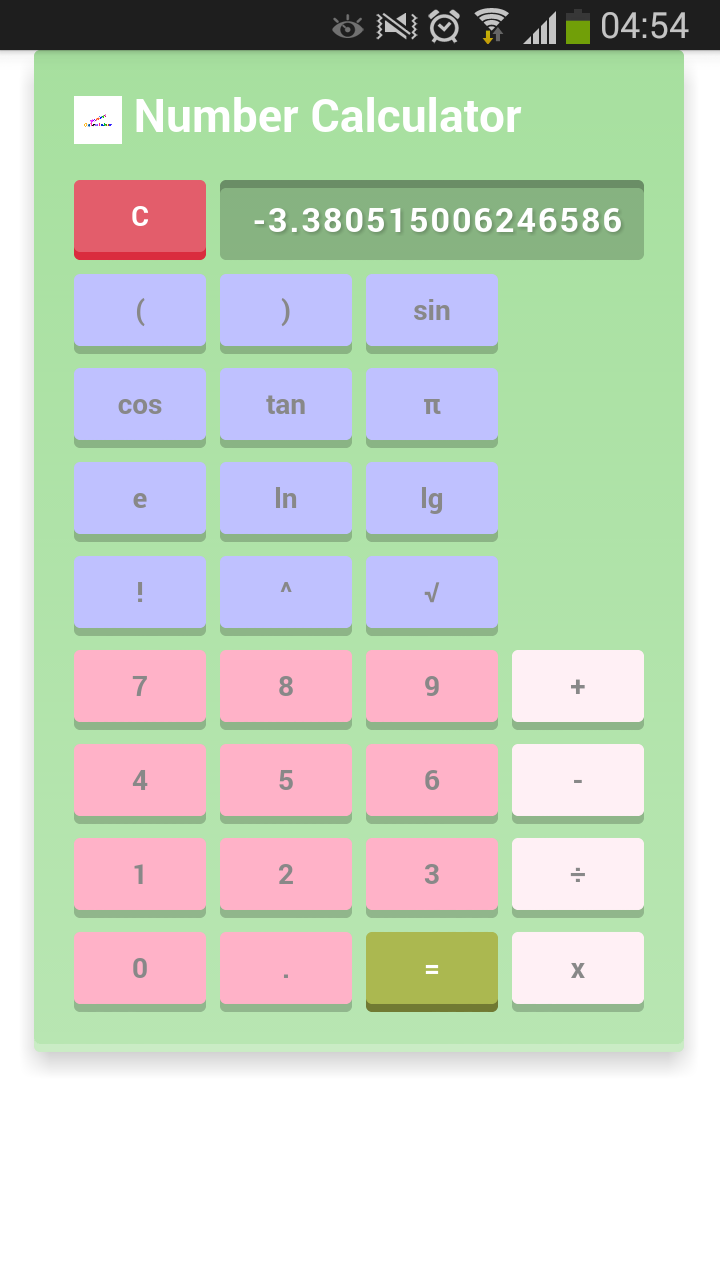Tap the Euler's number e key
720x1280 pixels.
139,498
